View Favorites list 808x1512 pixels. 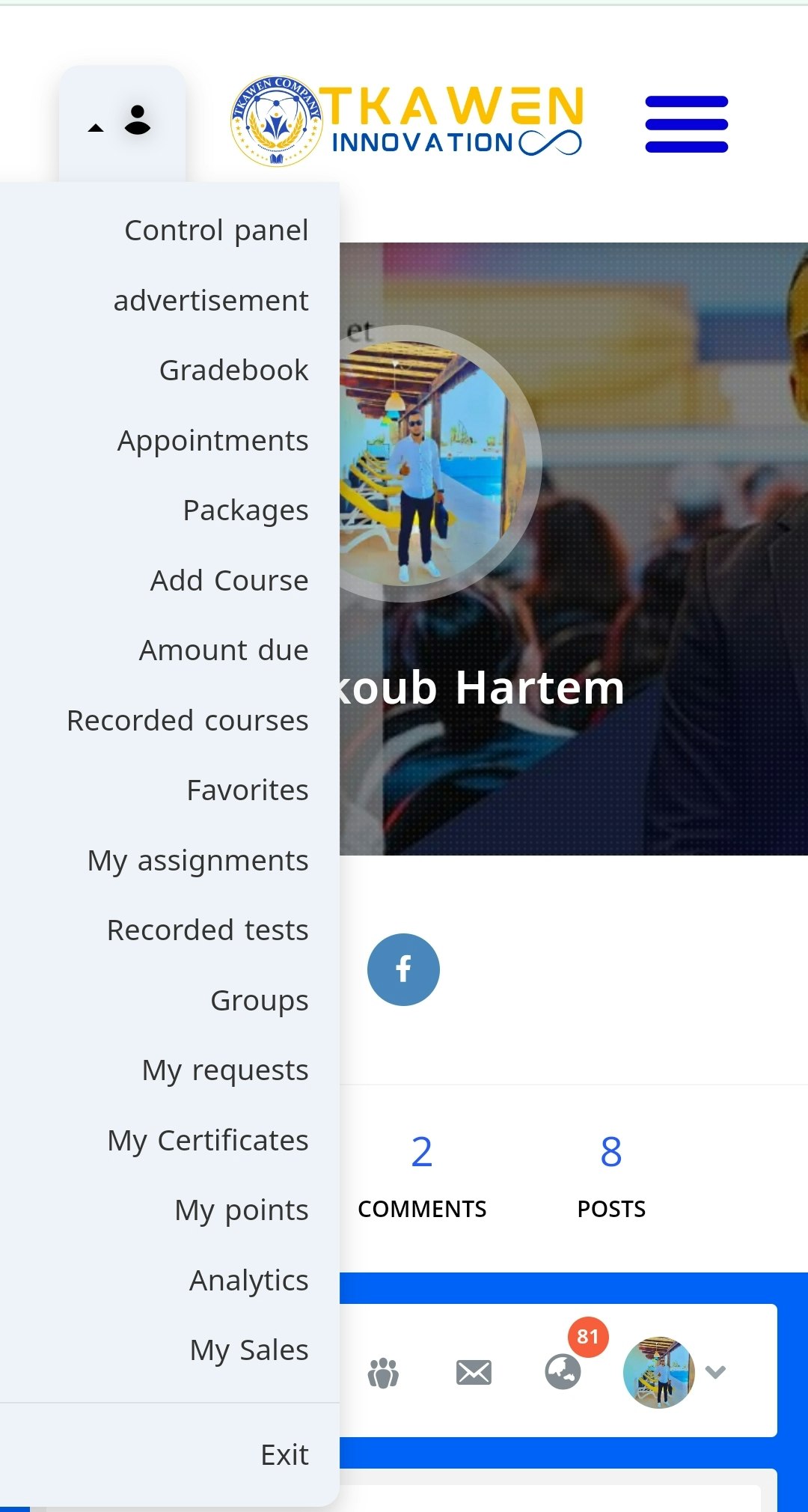coord(247,790)
